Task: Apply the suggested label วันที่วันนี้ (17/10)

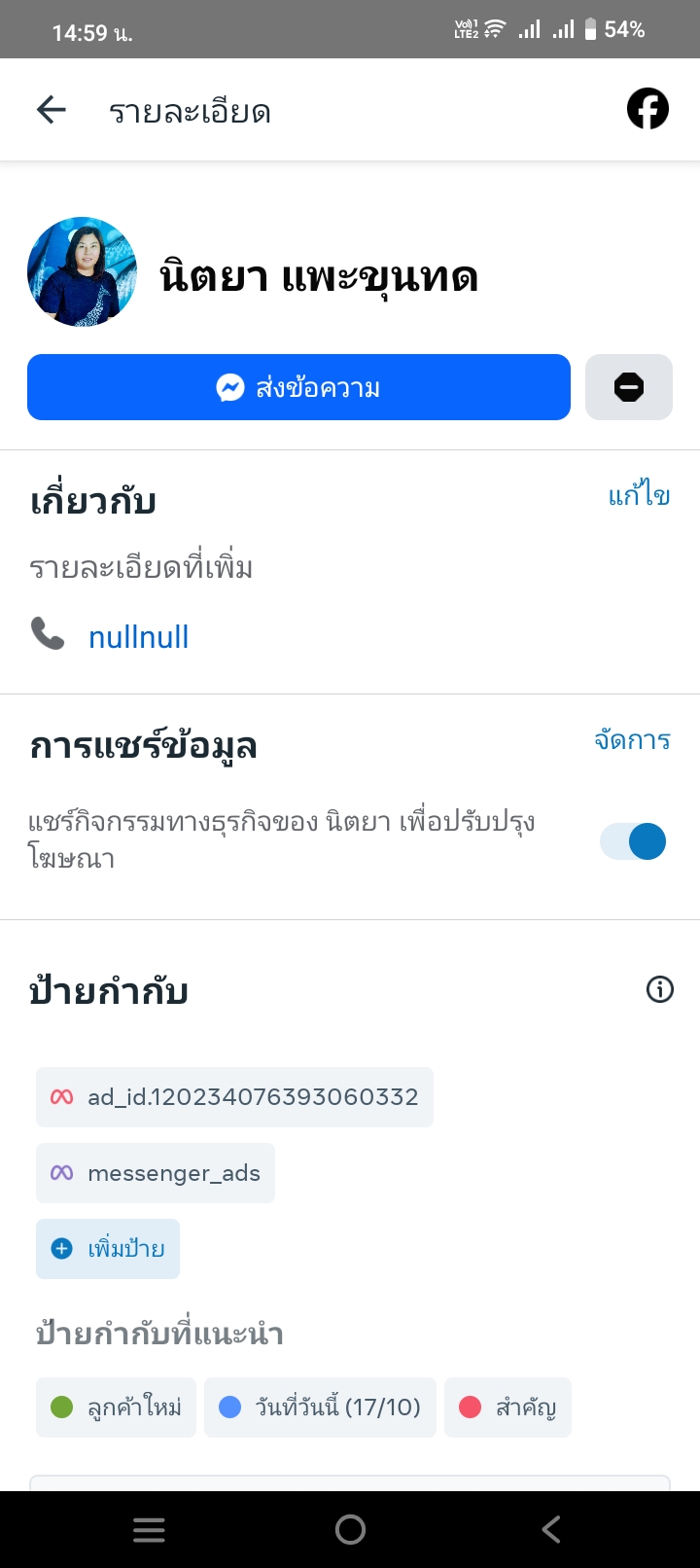Action: [320, 1408]
